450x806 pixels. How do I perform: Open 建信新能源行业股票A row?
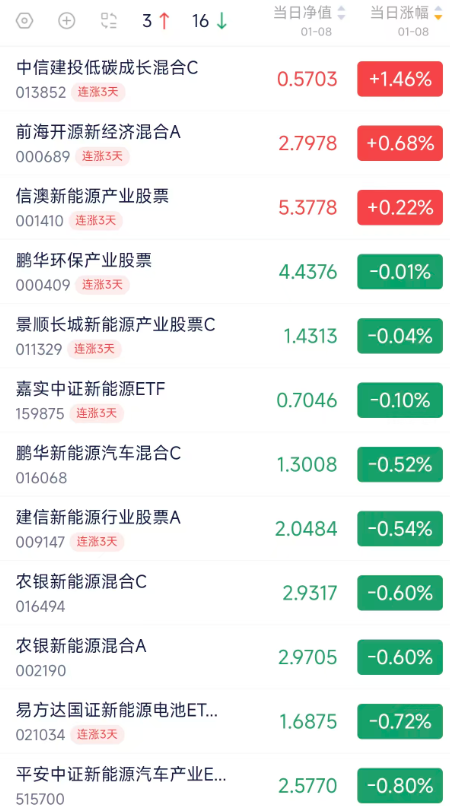(x=225, y=528)
